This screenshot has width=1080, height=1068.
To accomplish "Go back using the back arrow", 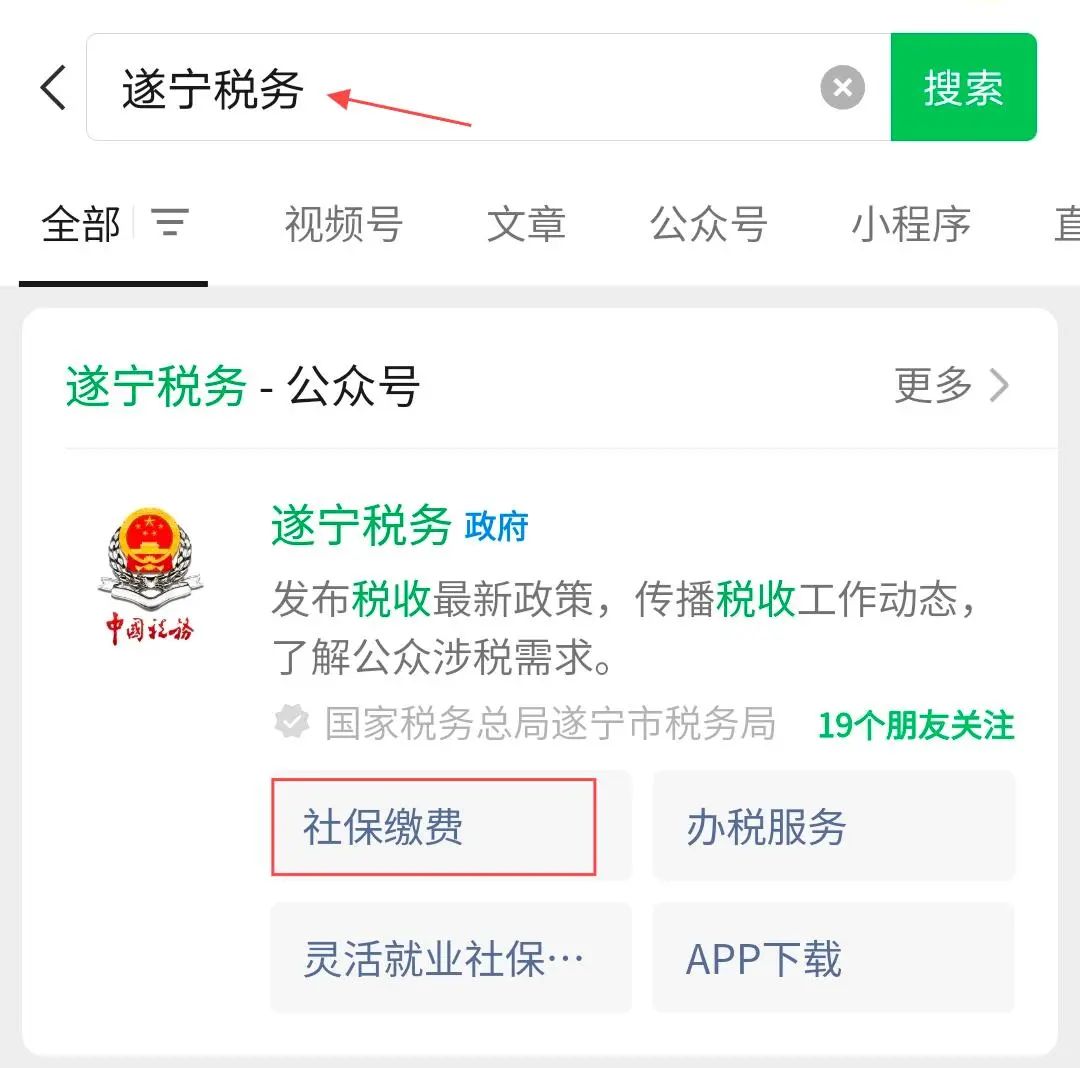I will (53, 88).
